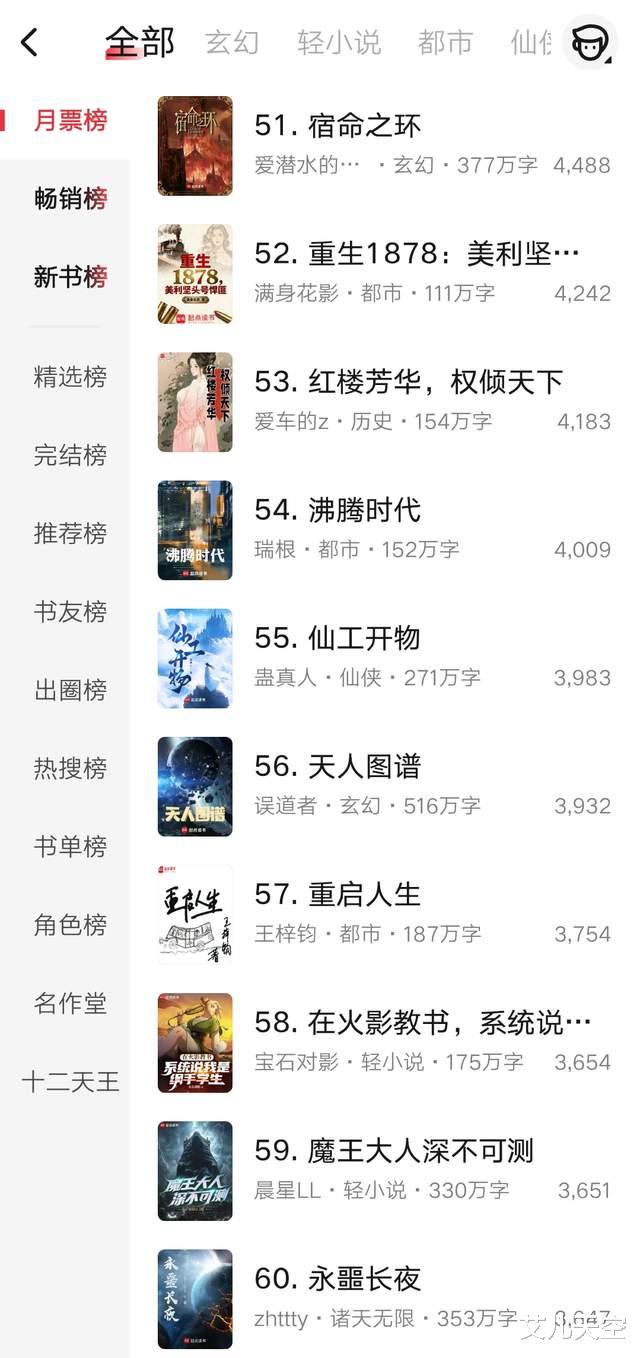Select 书友榜 from the sidebar
The width and height of the screenshot is (640, 1358).
tap(70, 611)
